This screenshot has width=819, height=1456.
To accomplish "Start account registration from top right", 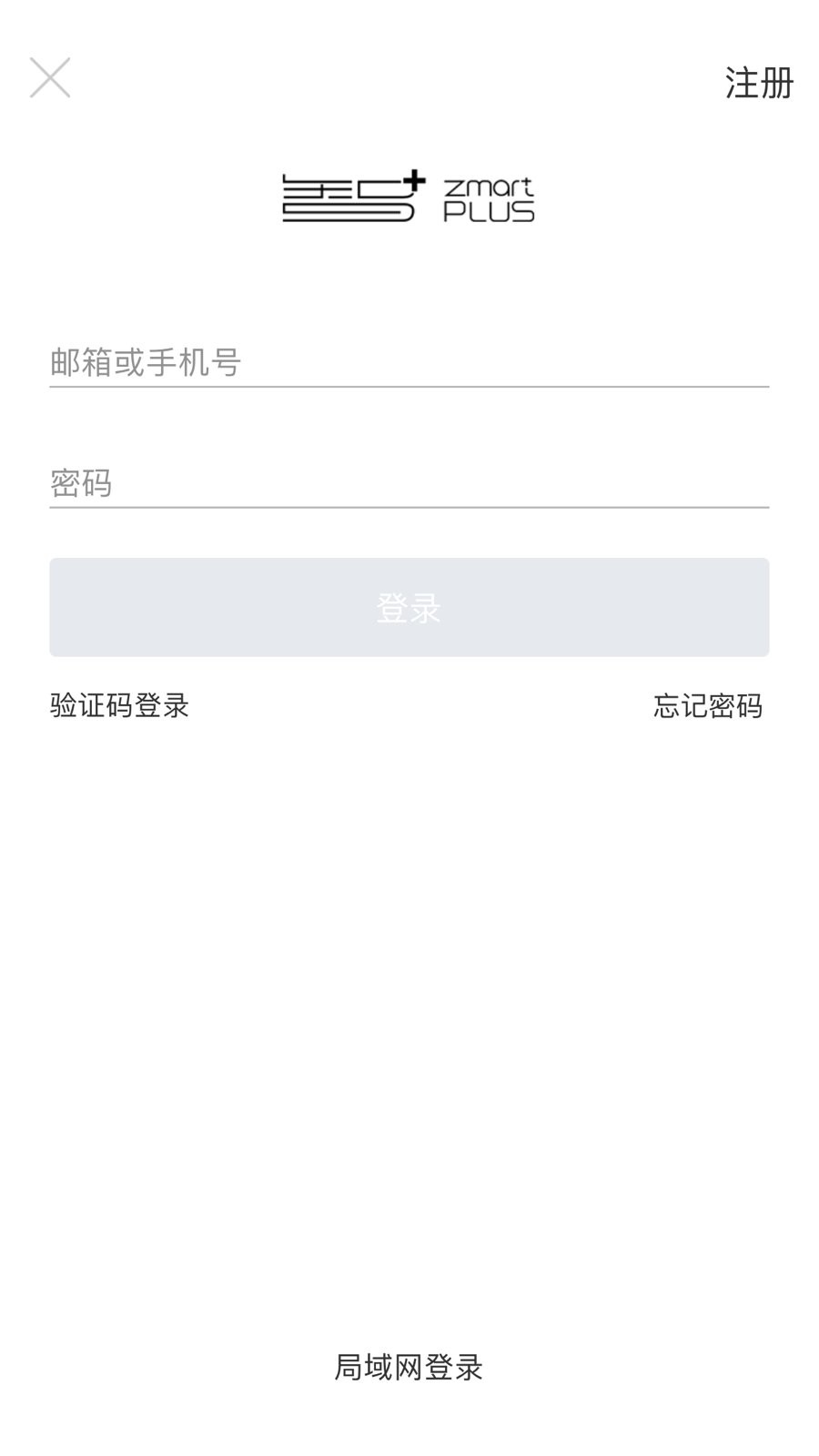I will pyautogui.click(x=758, y=82).
